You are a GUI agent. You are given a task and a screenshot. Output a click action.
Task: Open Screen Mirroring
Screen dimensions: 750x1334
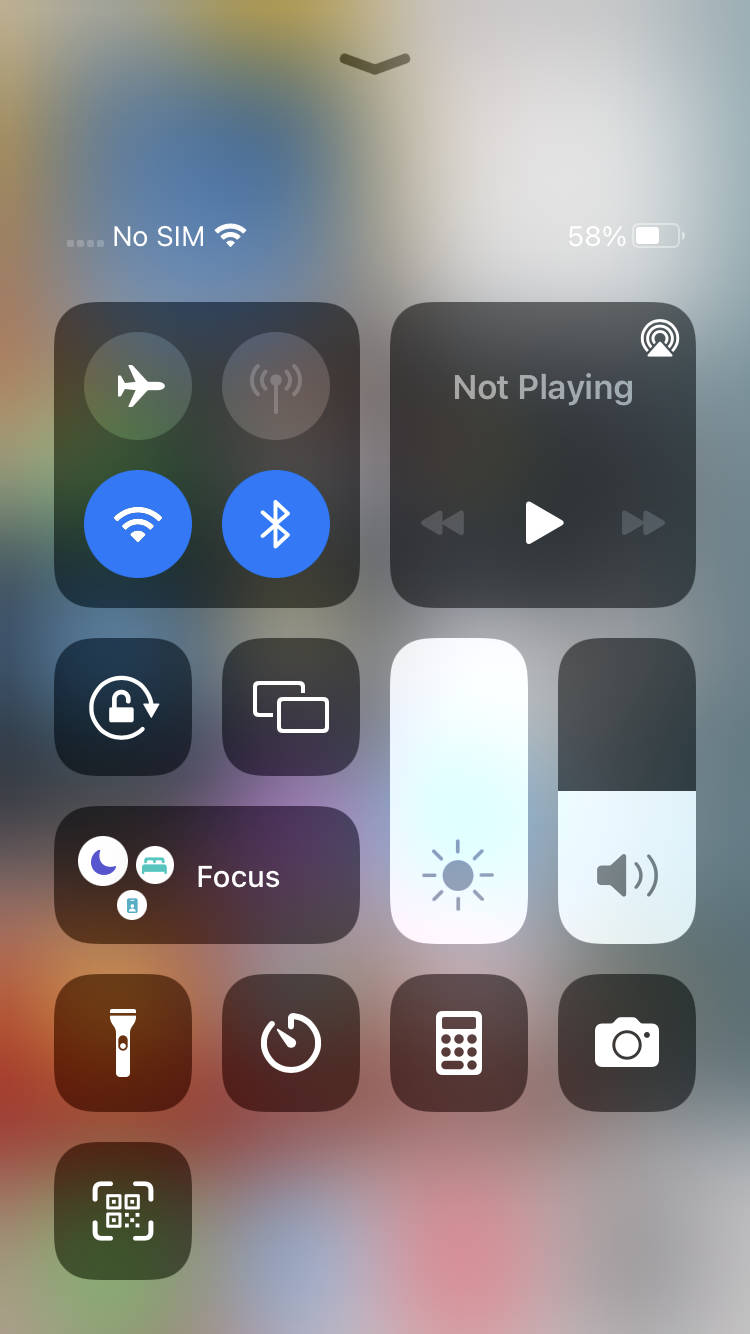(291, 707)
